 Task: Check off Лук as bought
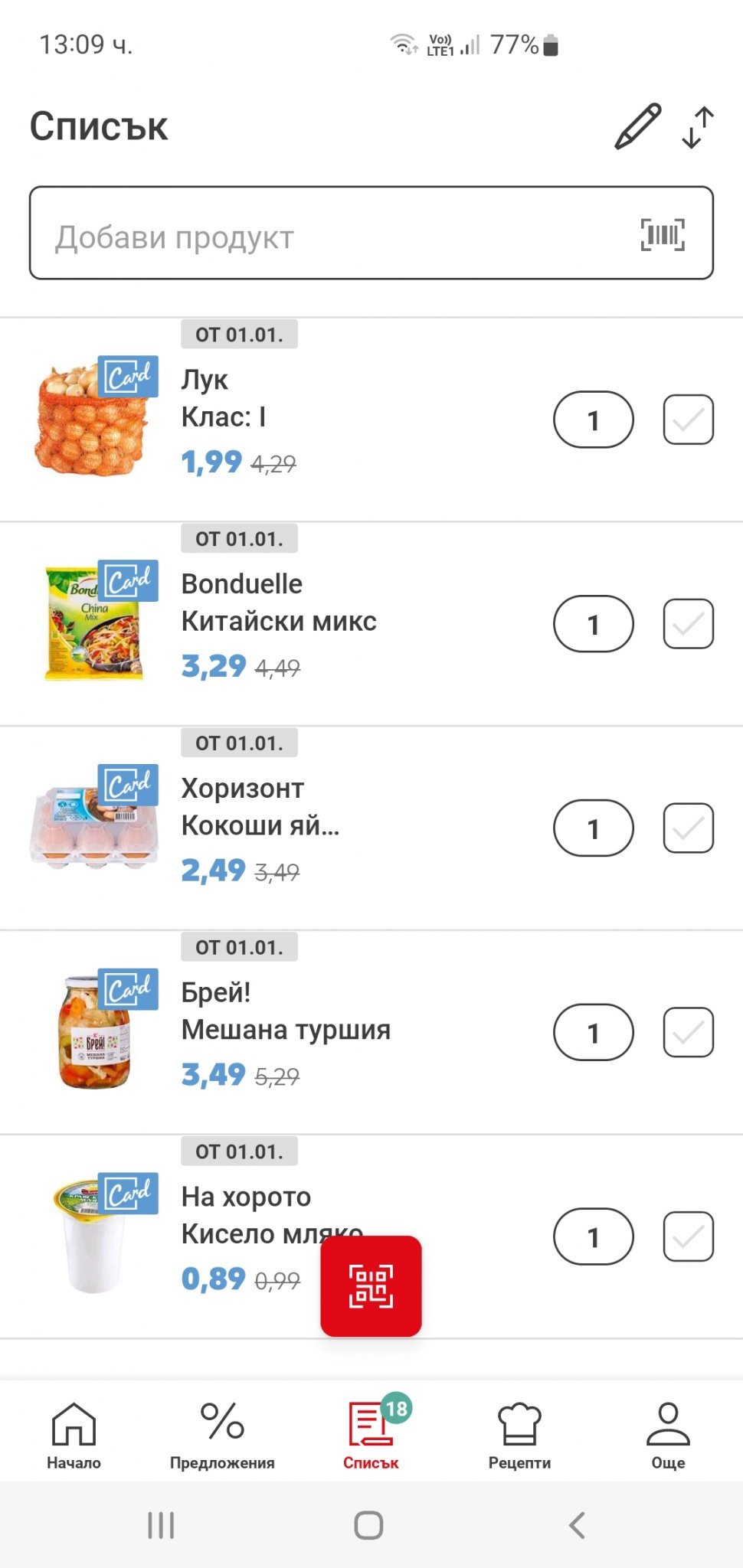click(x=688, y=420)
